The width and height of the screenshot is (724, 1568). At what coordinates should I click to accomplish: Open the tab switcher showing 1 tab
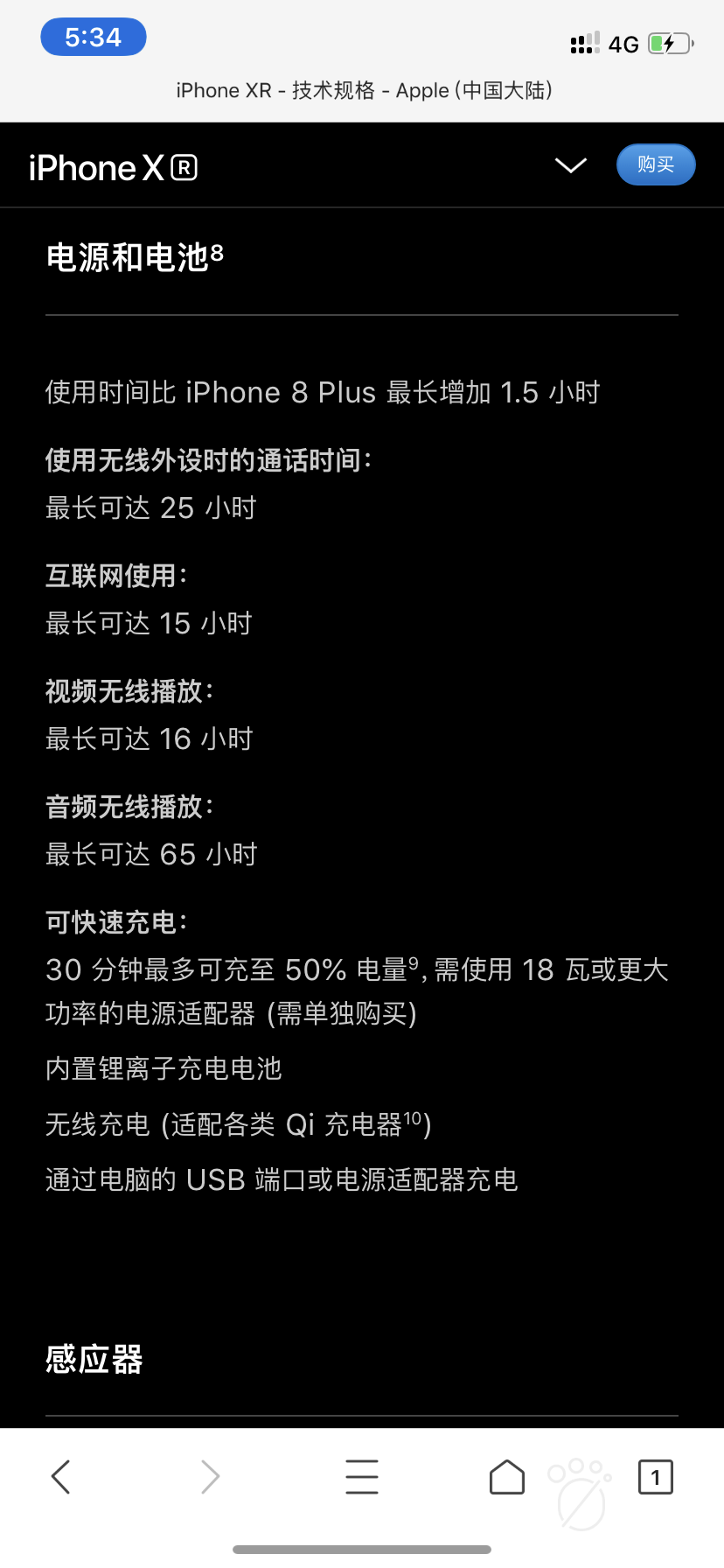pyautogui.click(x=655, y=1477)
